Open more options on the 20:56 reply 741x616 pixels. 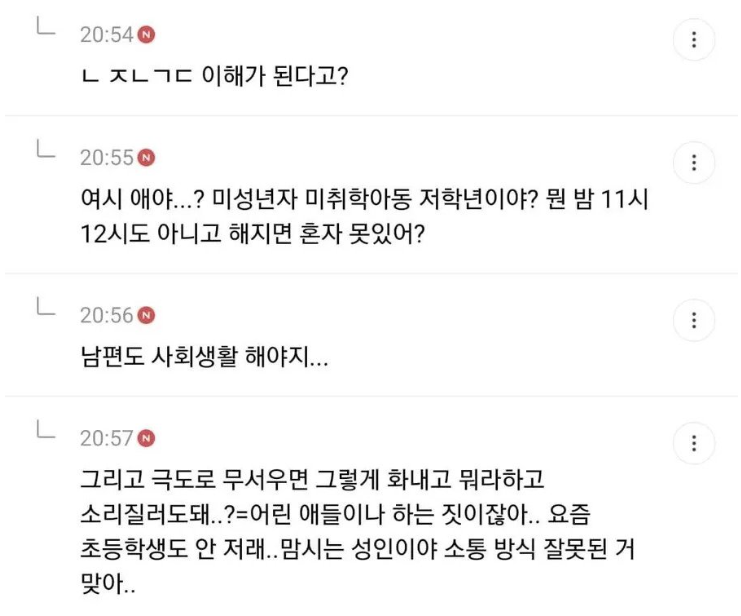pyautogui.click(x=695, y=321)
